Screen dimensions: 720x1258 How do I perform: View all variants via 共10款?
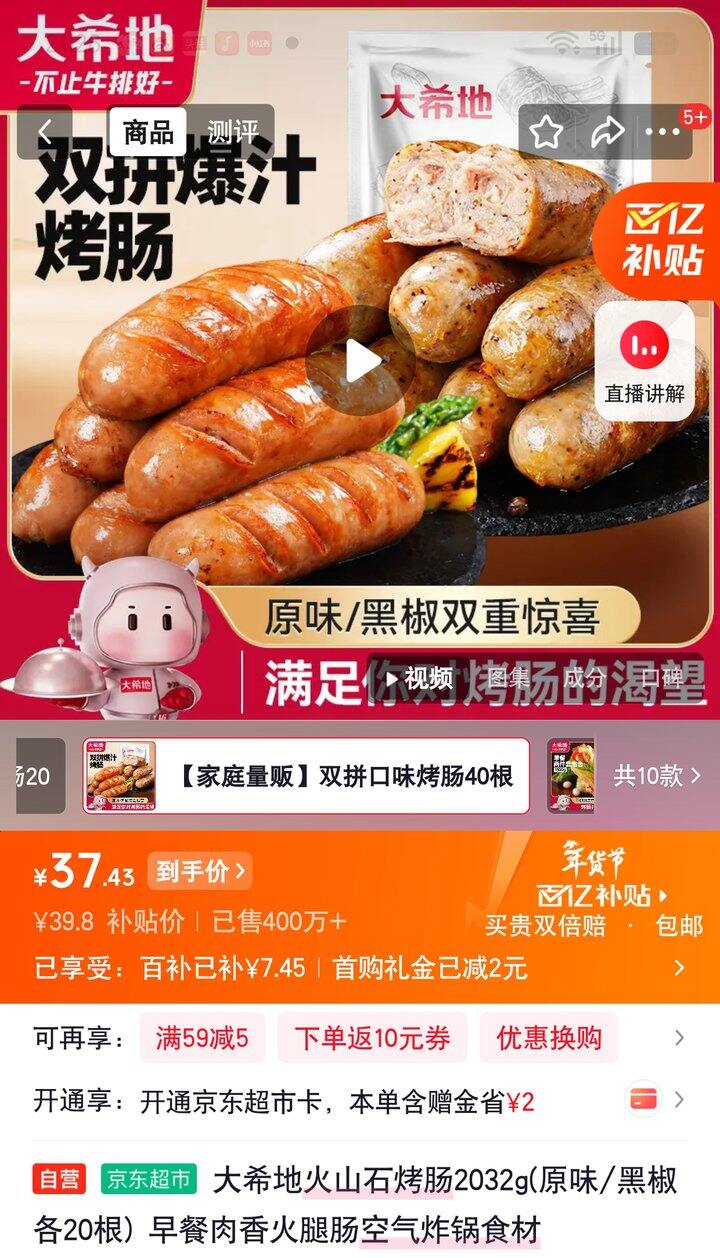click(x=657, y=776)
